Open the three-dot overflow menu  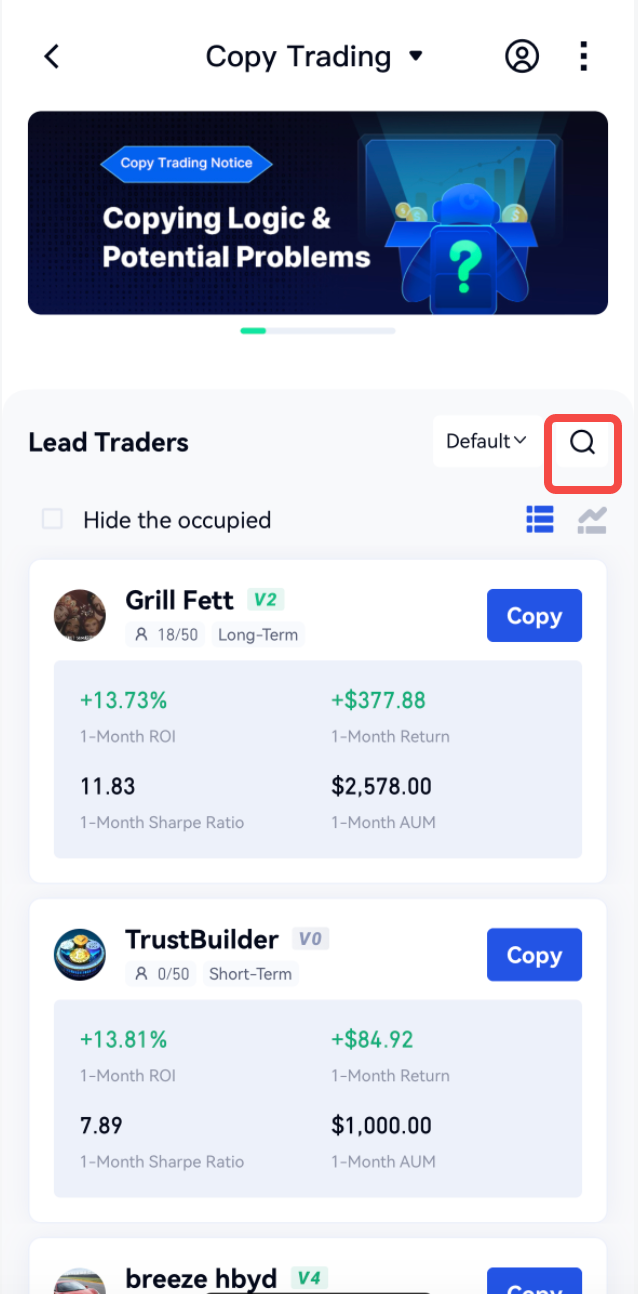pyautogui.click(x=584, y=57)
